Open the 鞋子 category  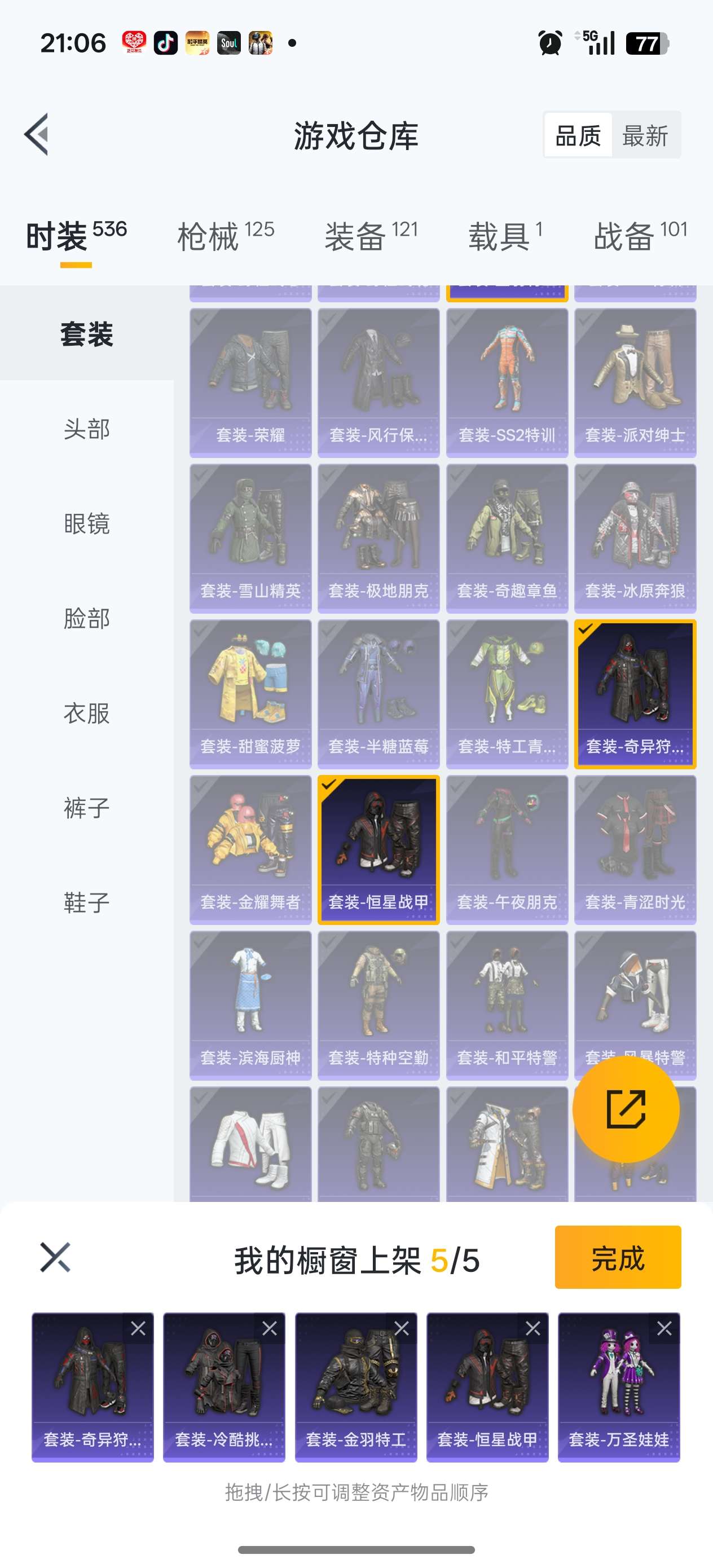pos(86,902)
